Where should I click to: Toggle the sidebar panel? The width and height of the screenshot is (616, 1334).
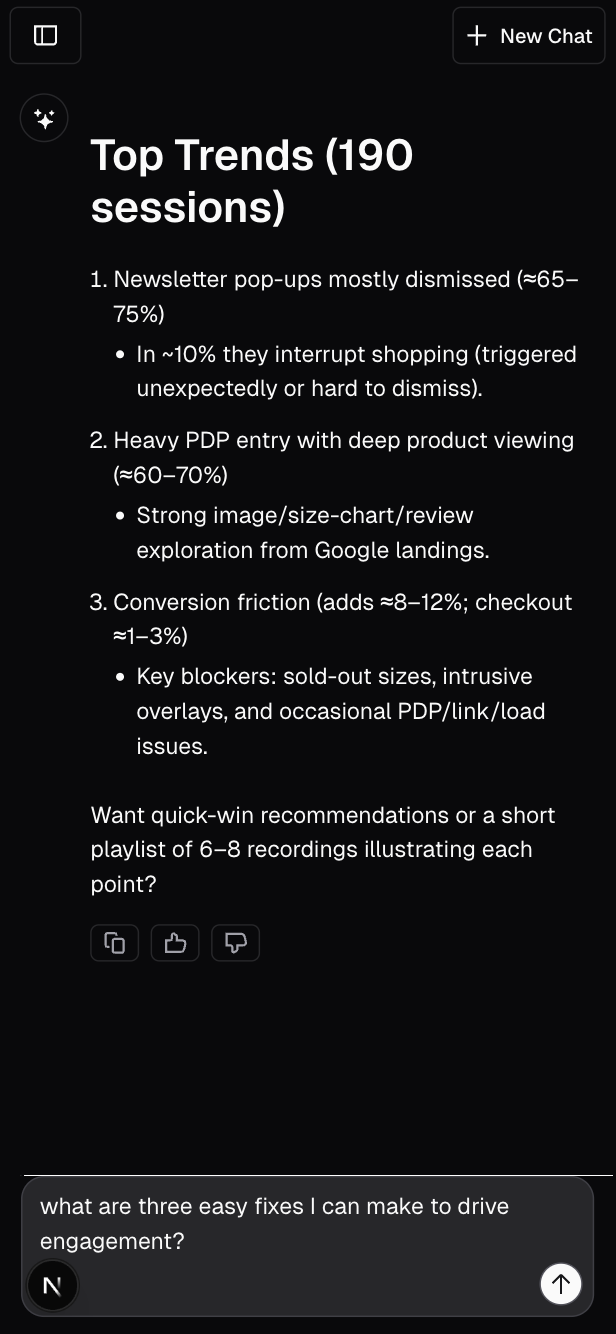click(45, 36)
